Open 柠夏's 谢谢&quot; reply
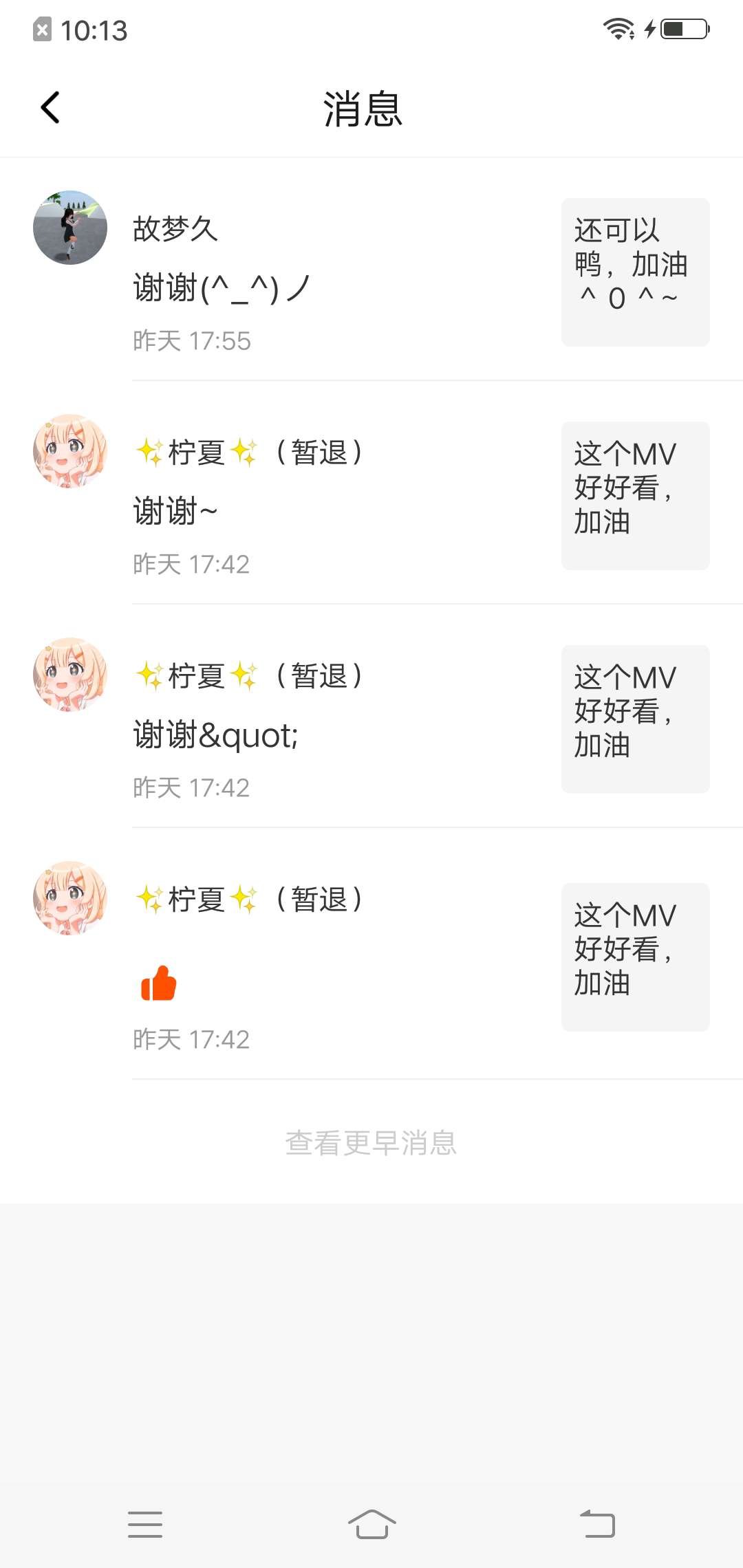The image size is (743, 1568). 215,735
